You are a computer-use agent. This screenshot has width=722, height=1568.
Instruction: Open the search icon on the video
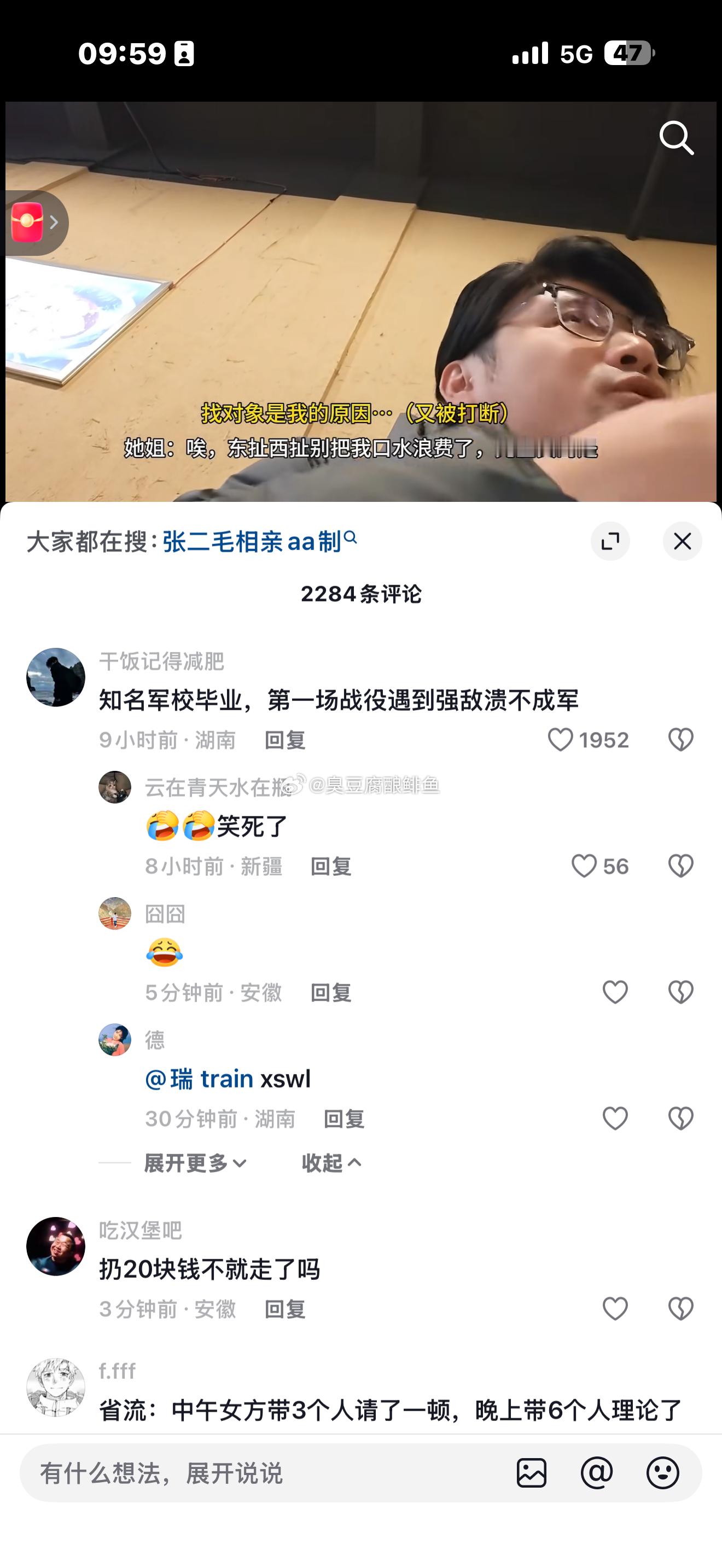click(x=678, y=139)
